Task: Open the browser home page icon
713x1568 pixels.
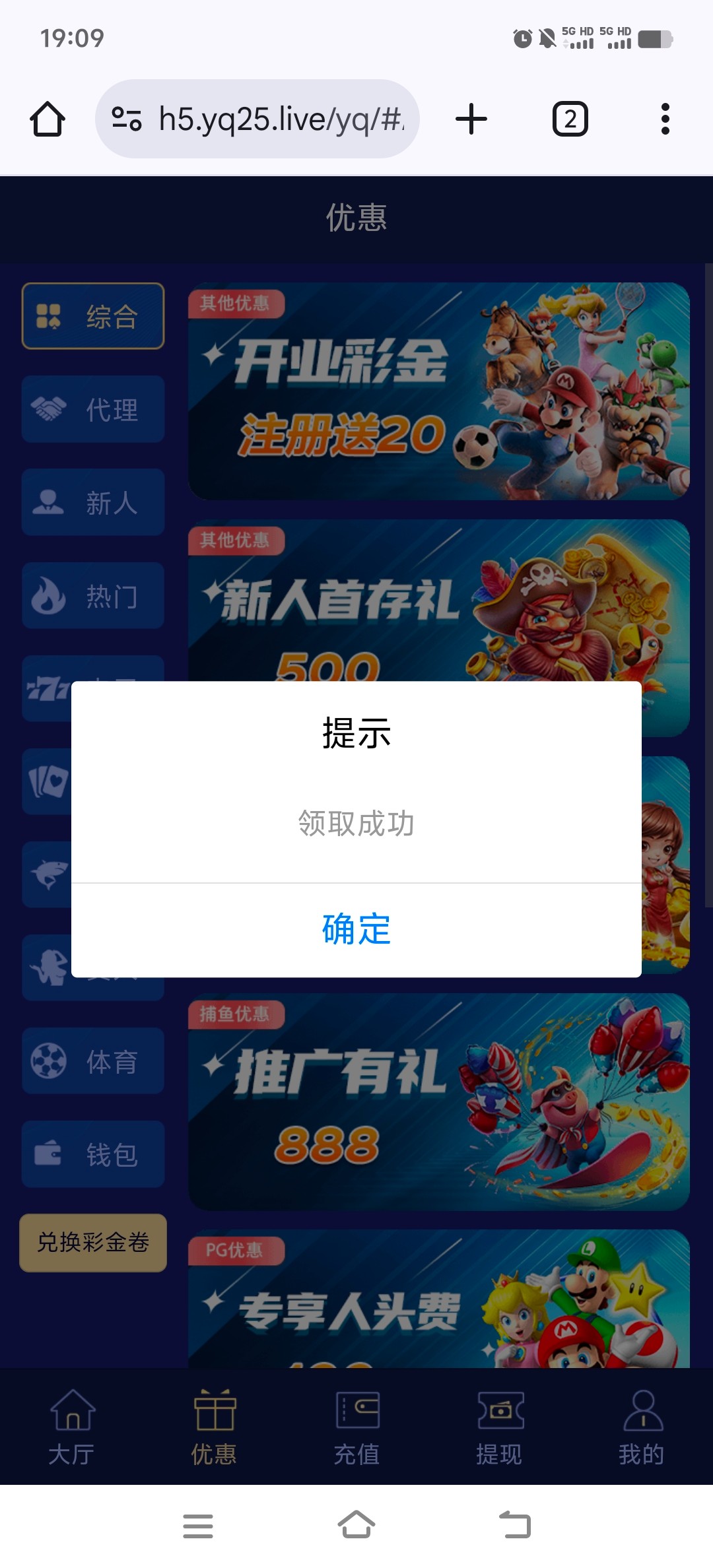Action: click(48, 119)
